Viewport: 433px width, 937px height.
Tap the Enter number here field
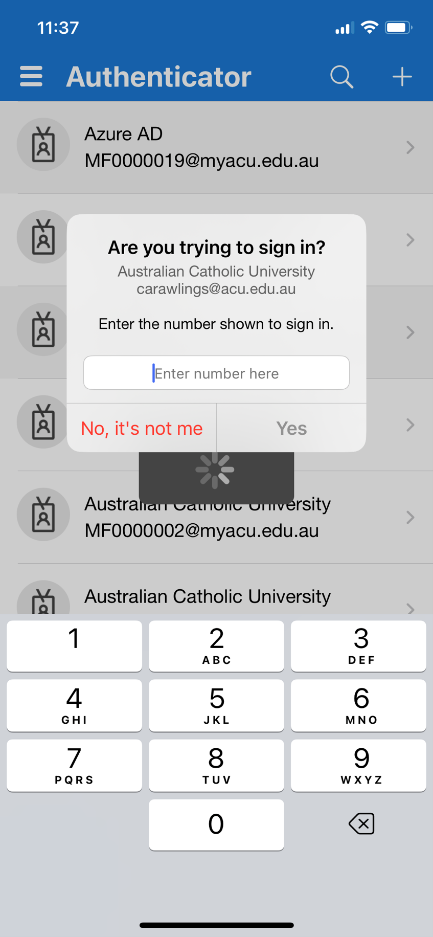(x=216, y=373)
